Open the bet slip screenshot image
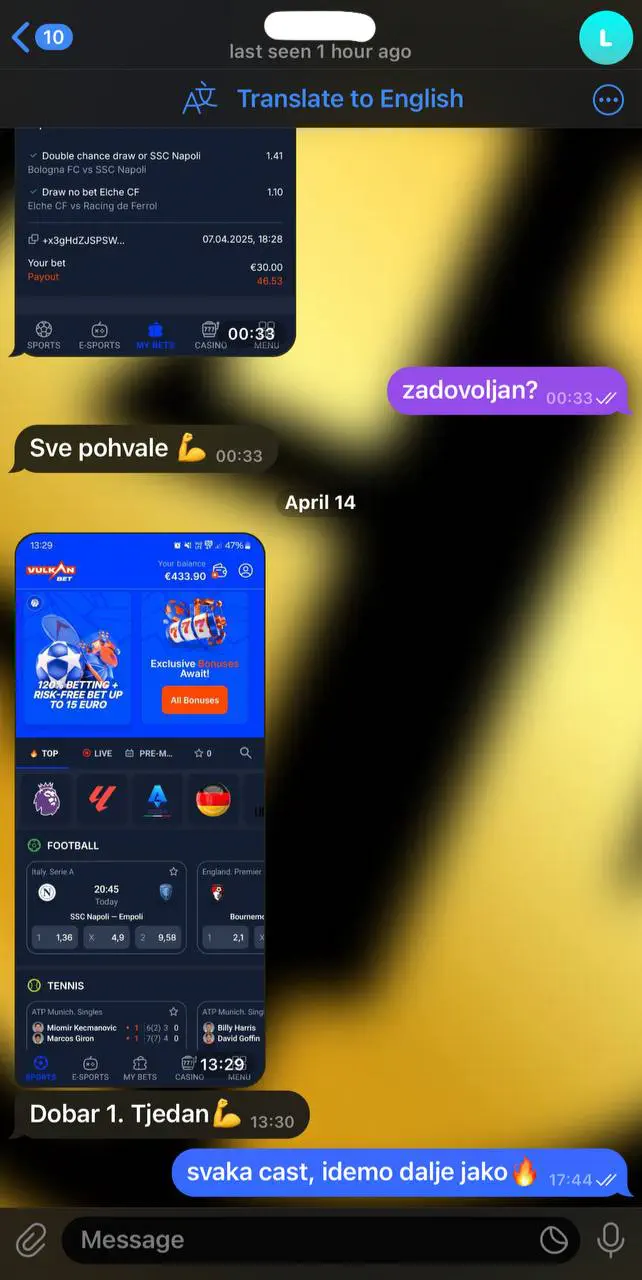This screenshot has height=1280, width=642. click(x=155, y=240)
